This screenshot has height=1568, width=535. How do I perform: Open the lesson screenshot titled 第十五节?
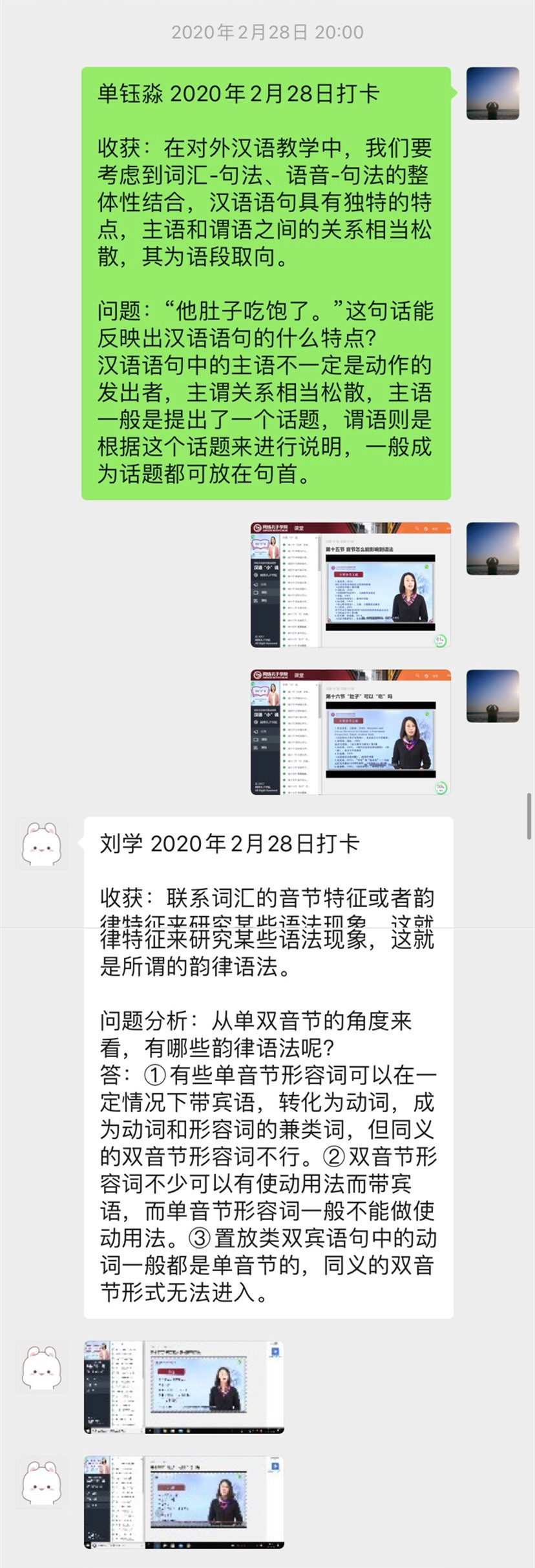[350, 585]
